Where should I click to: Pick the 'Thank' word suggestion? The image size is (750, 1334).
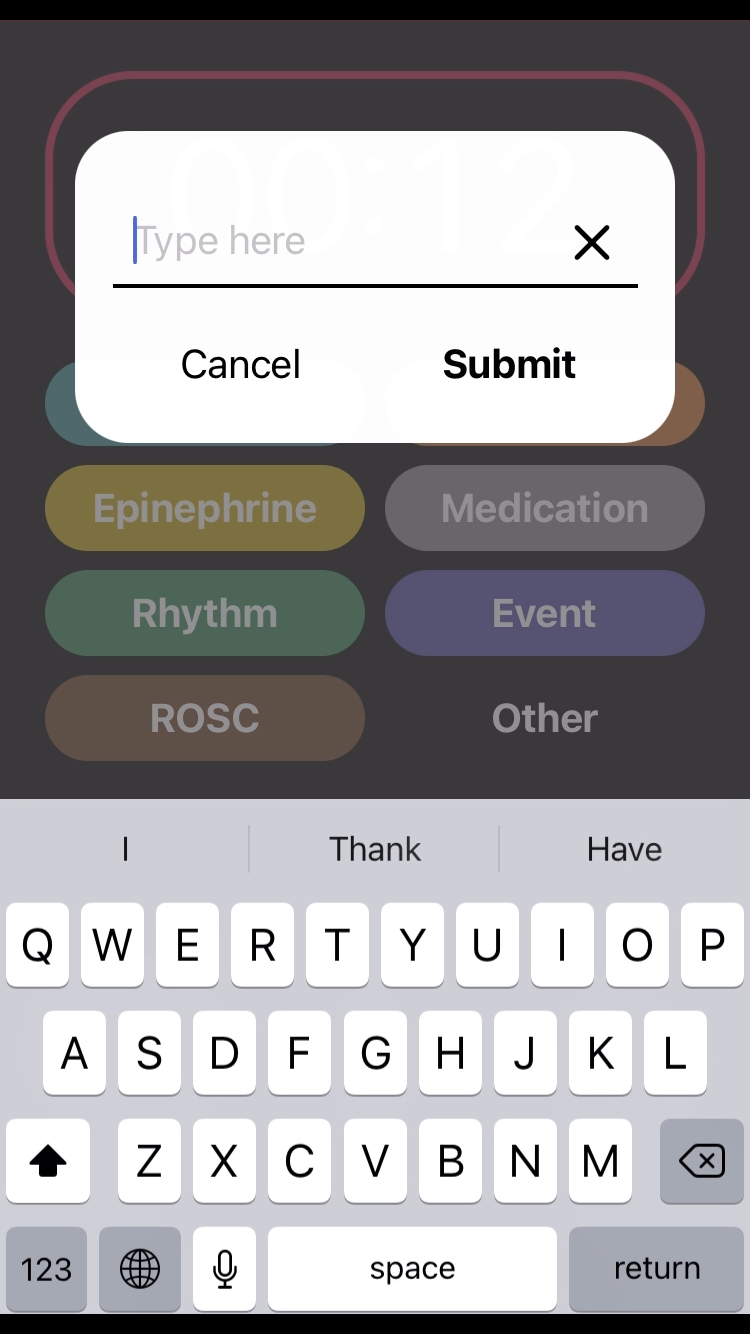(x=374, y=848)
